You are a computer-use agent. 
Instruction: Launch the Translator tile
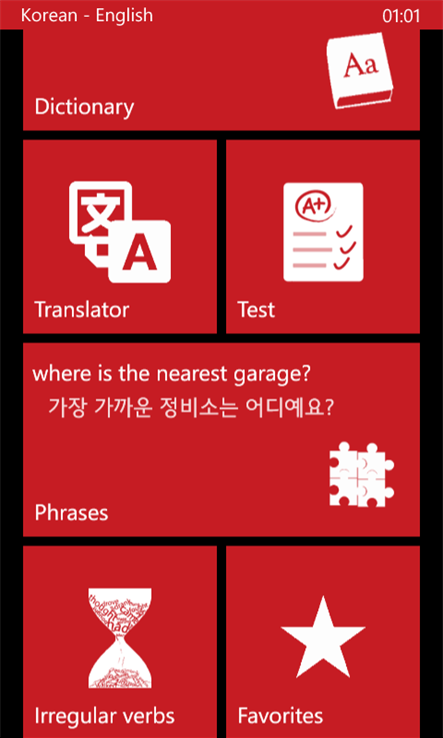120,236
